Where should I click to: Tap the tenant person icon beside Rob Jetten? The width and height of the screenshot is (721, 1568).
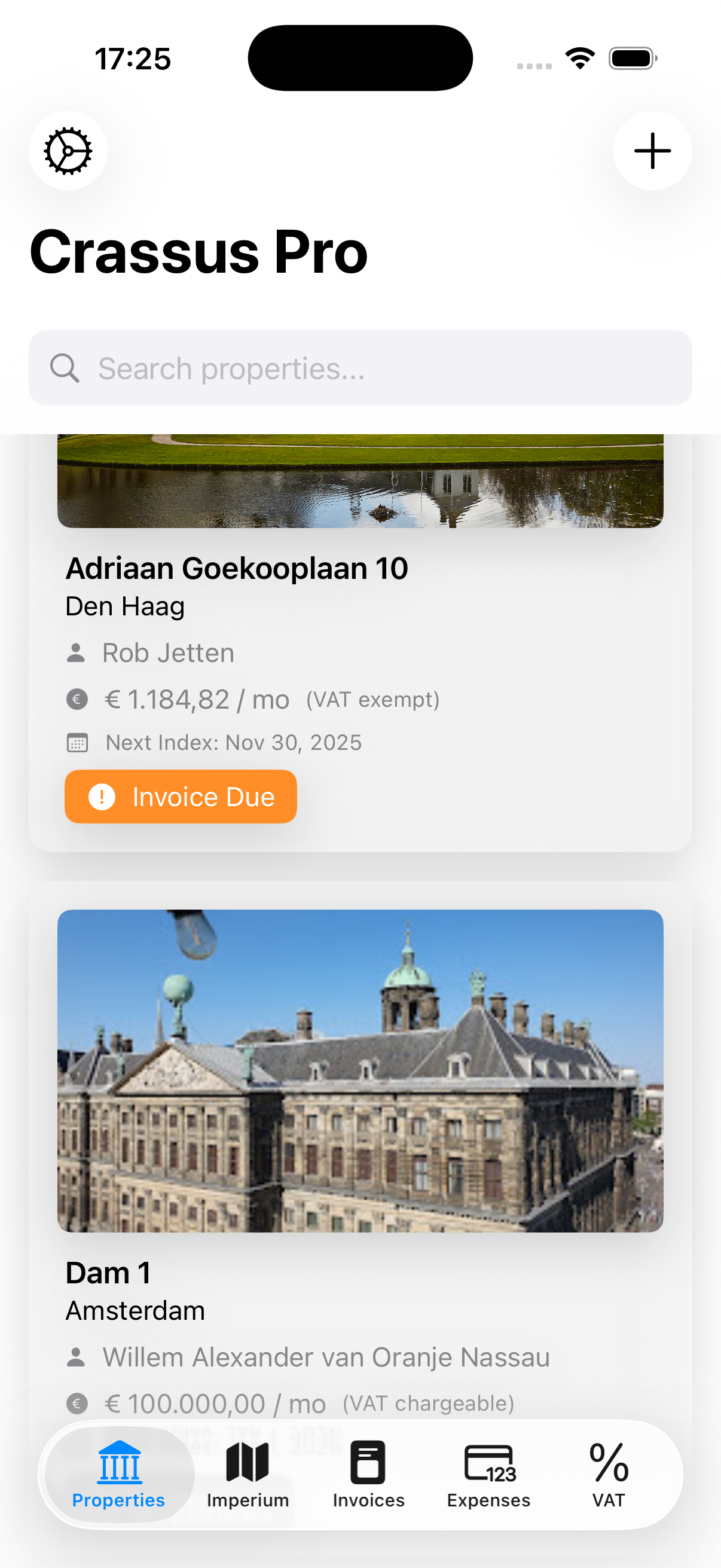(77, 652)
